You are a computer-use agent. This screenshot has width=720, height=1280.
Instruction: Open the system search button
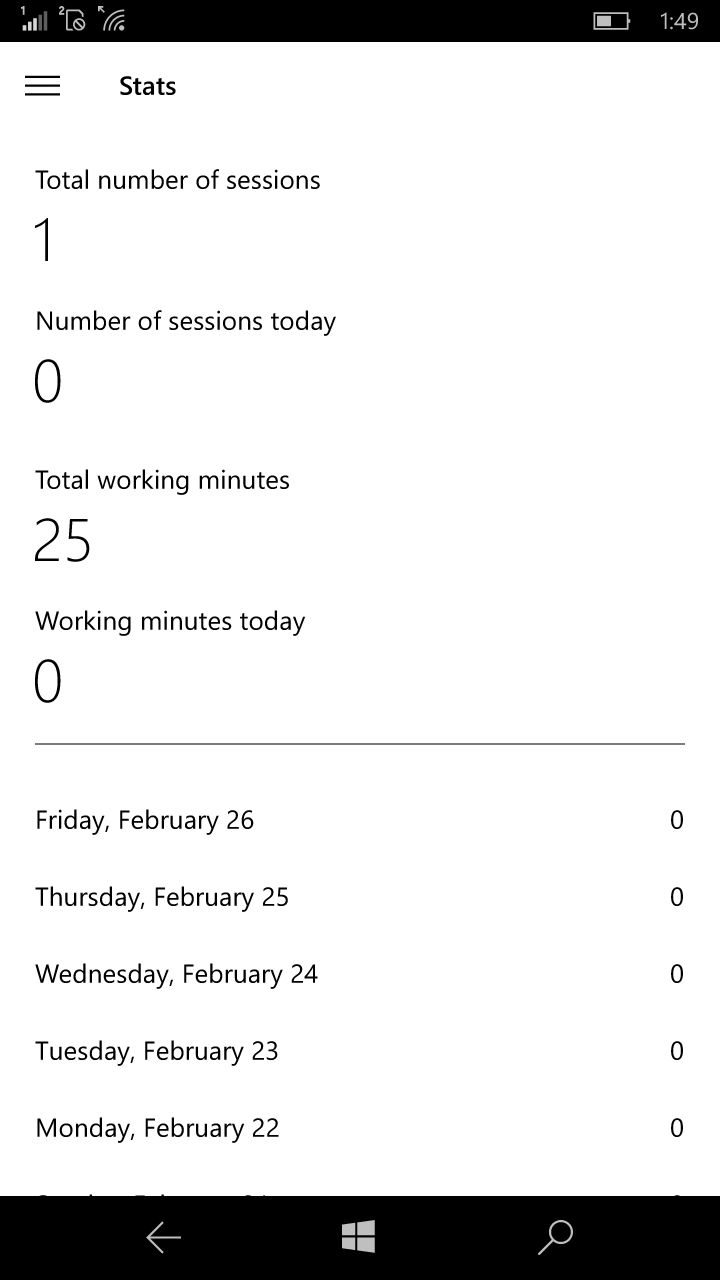click(x=555, y=1237)
